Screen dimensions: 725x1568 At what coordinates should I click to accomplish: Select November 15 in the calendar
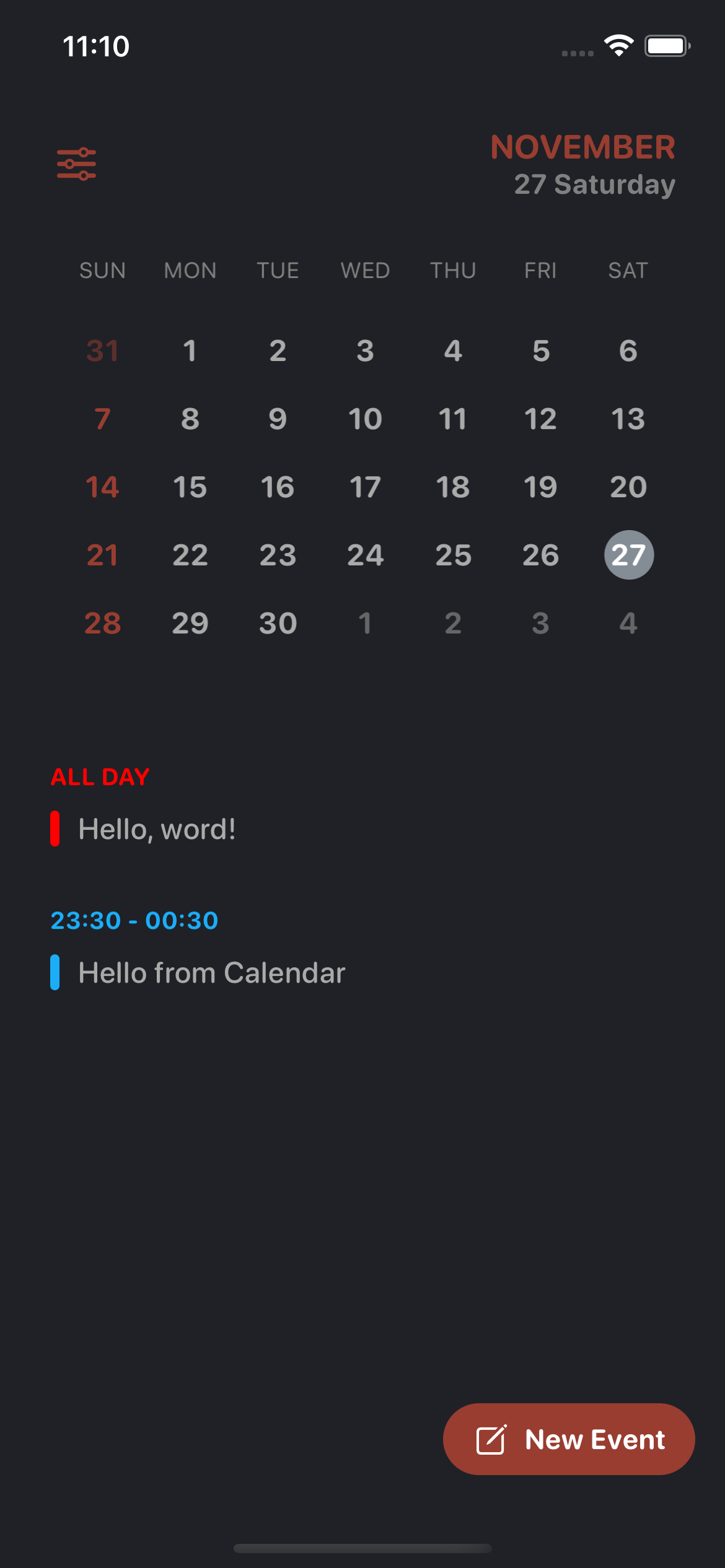190,487
